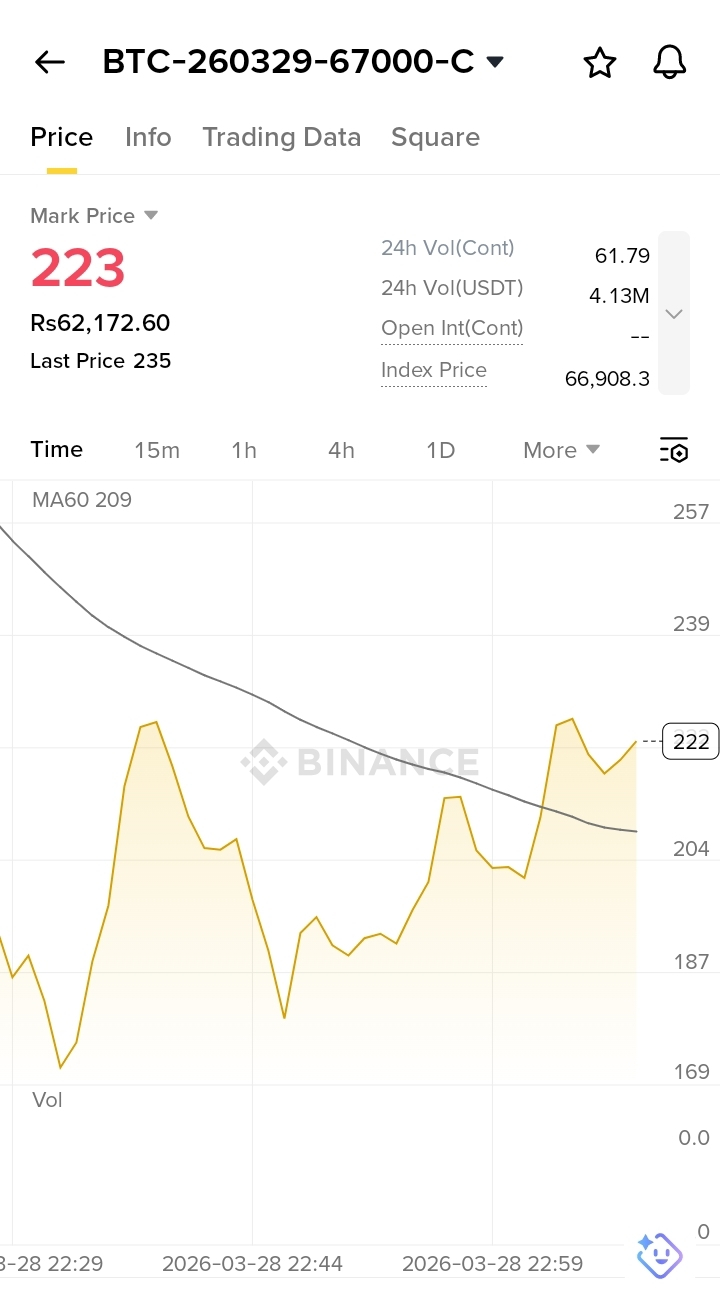The width and height of the screenshot is (720, 1289).
Task: Open chart indicator settings icon
Action: pos(674,450)
